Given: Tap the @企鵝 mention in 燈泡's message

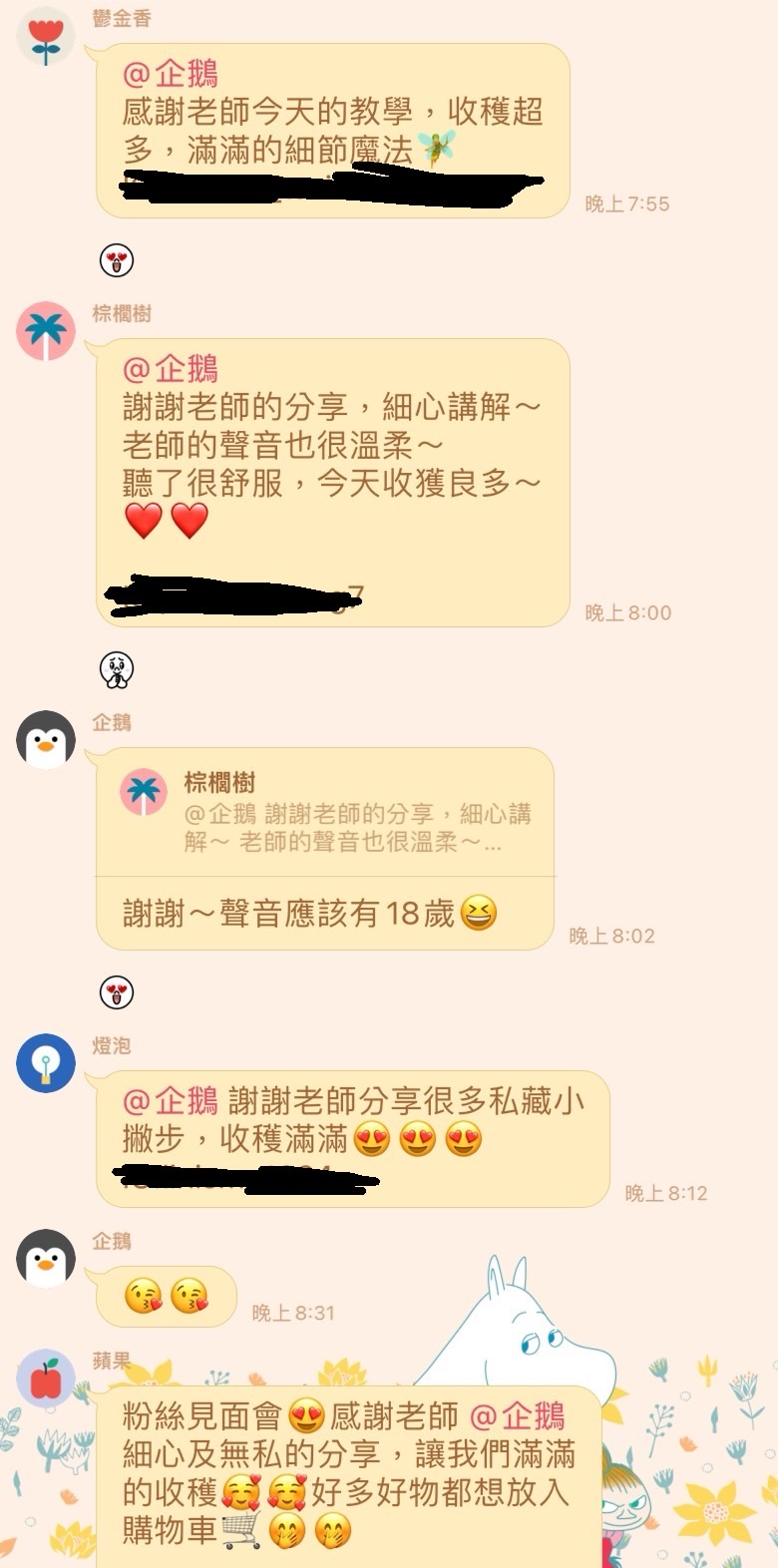Looking at the screenshot, I should pyautogui.click(x=170, y=1101).
